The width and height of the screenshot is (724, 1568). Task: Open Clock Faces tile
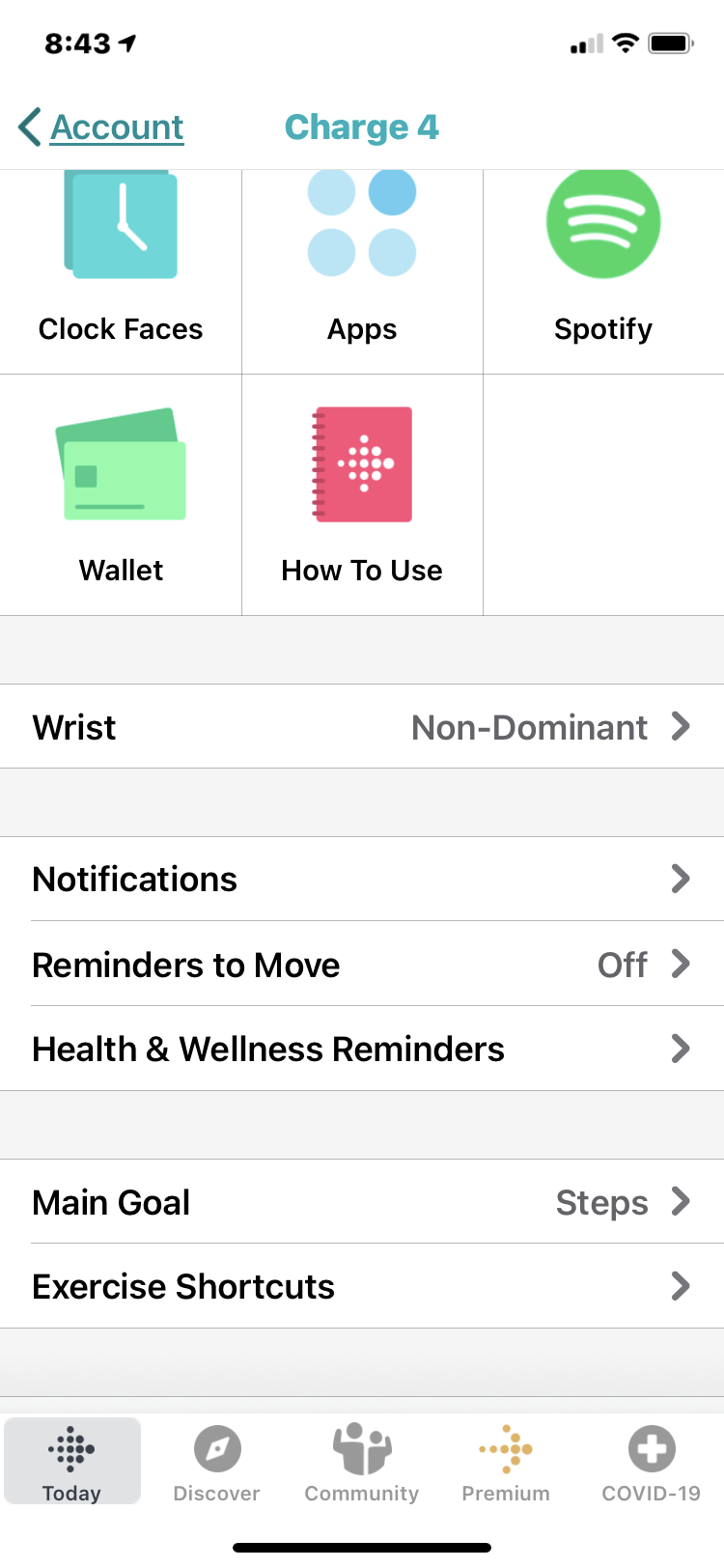(x=121, y=261)
